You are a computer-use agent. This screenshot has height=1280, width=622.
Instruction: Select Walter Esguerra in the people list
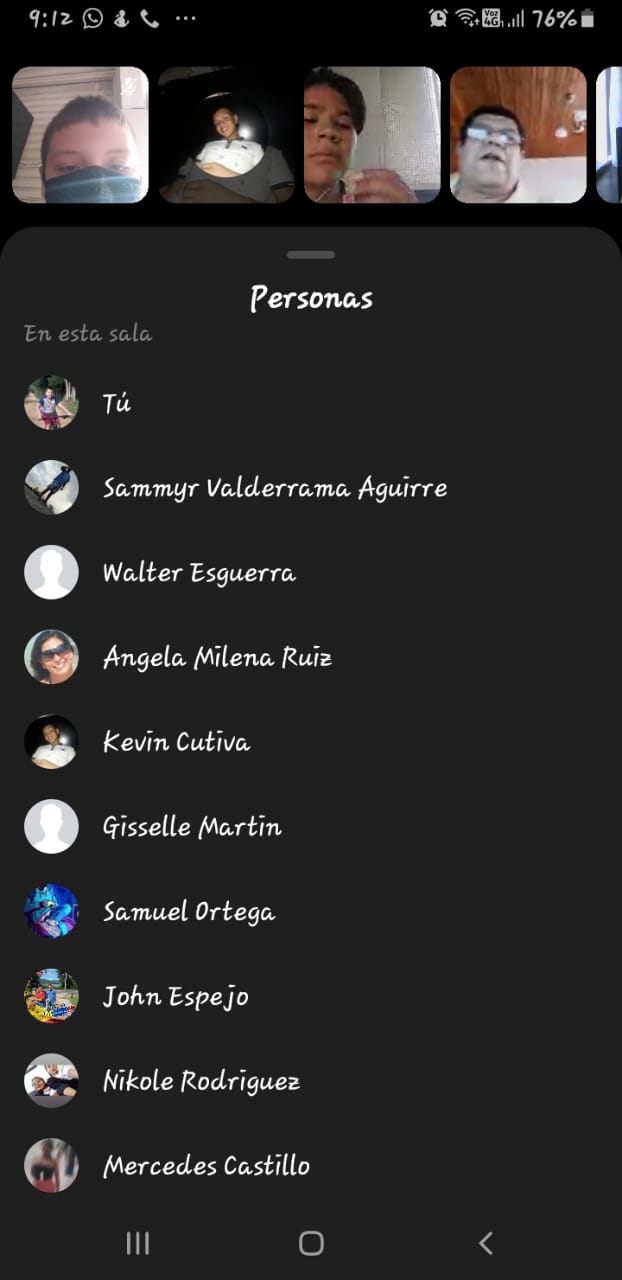coord(199,573)
